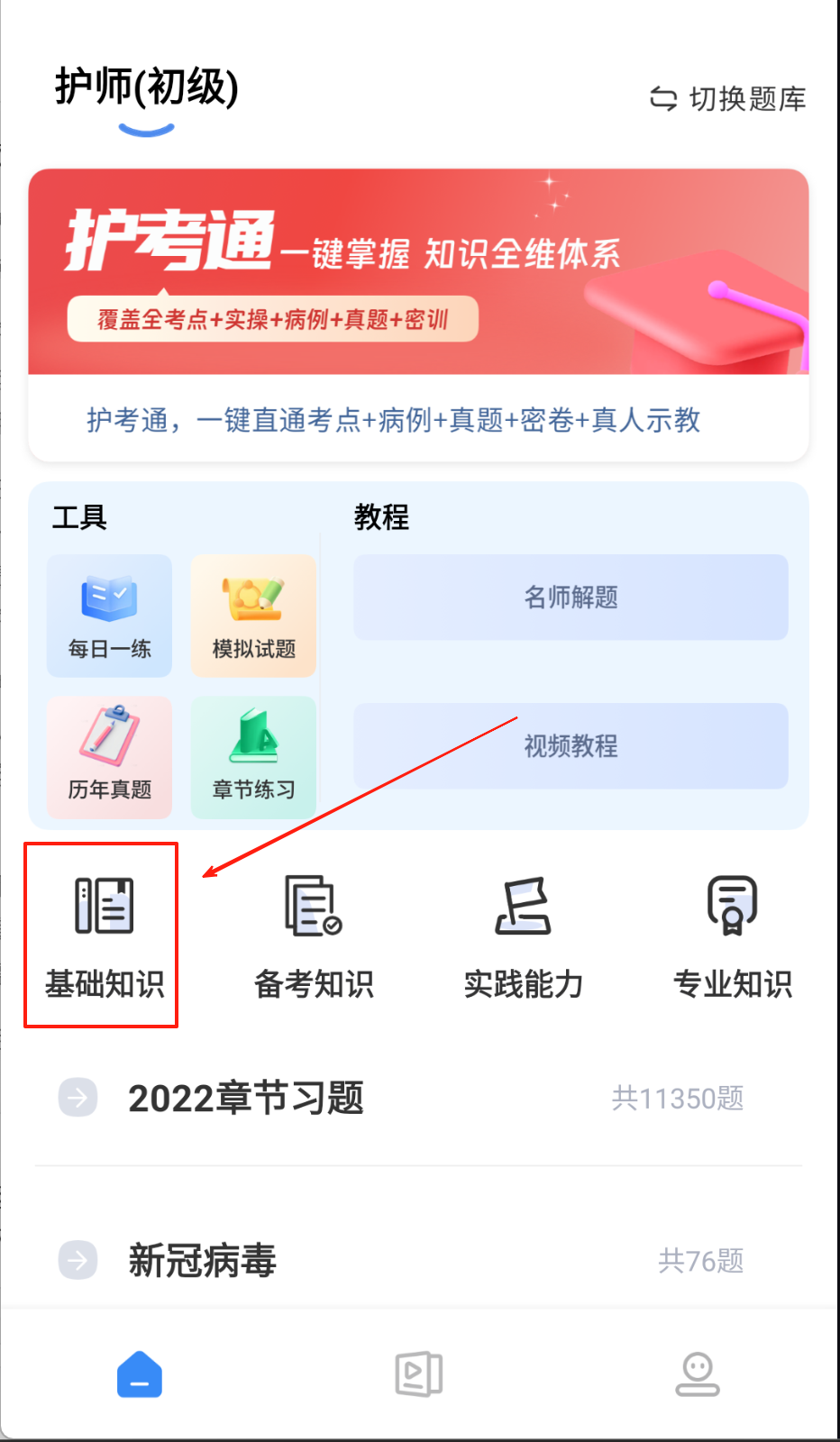Open 历年真题 past papers
The image size is (840, 1442).
(x=109, y=757)
